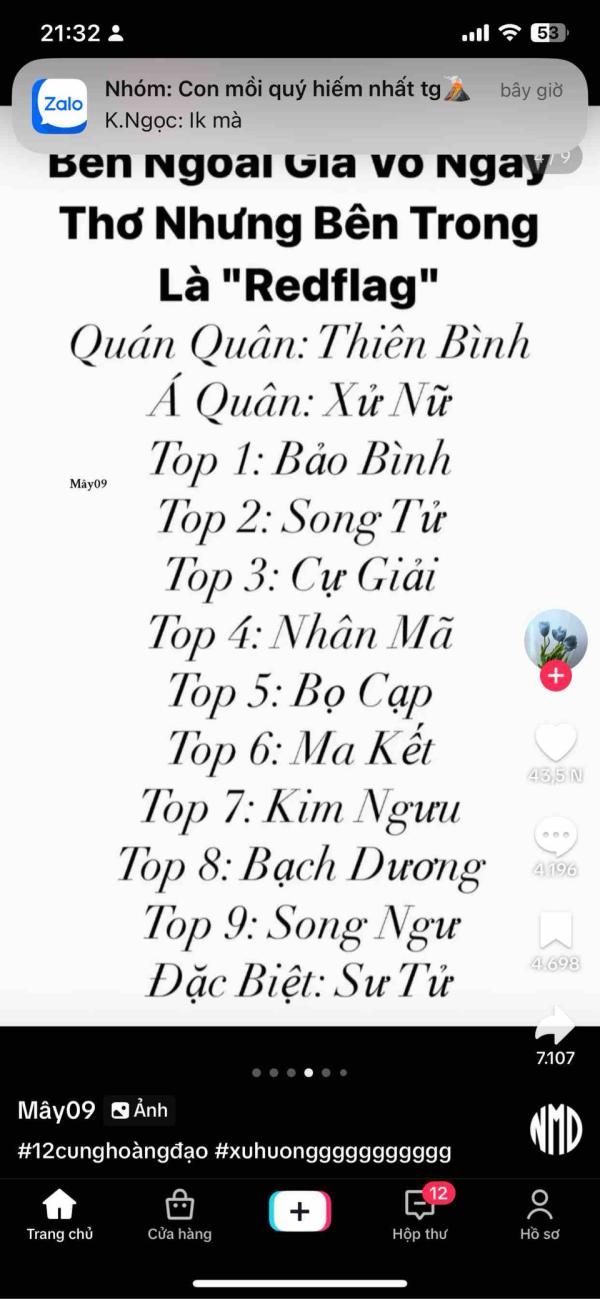Open the #12cunghoàngđạo hashtag

(112, 1151)
